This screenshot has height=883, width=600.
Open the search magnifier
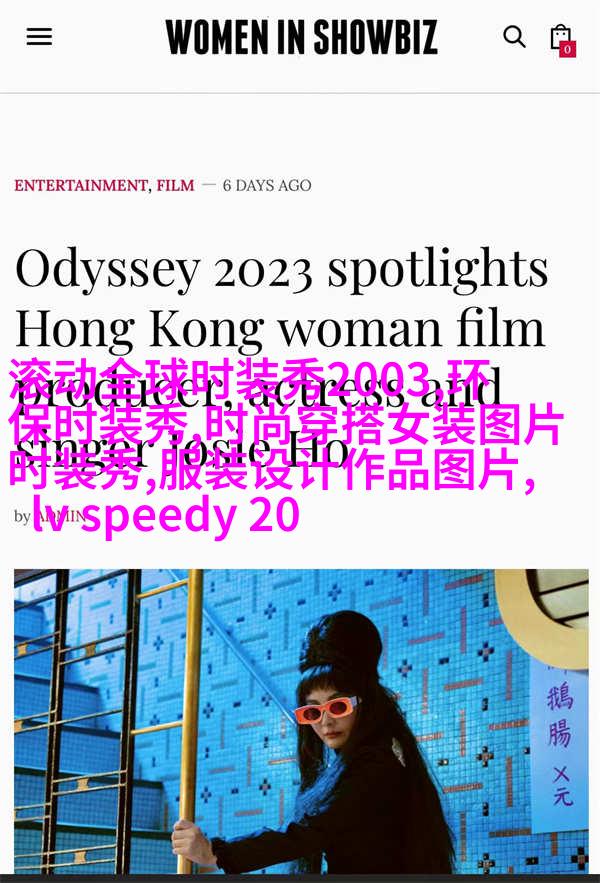pos(514,37)
